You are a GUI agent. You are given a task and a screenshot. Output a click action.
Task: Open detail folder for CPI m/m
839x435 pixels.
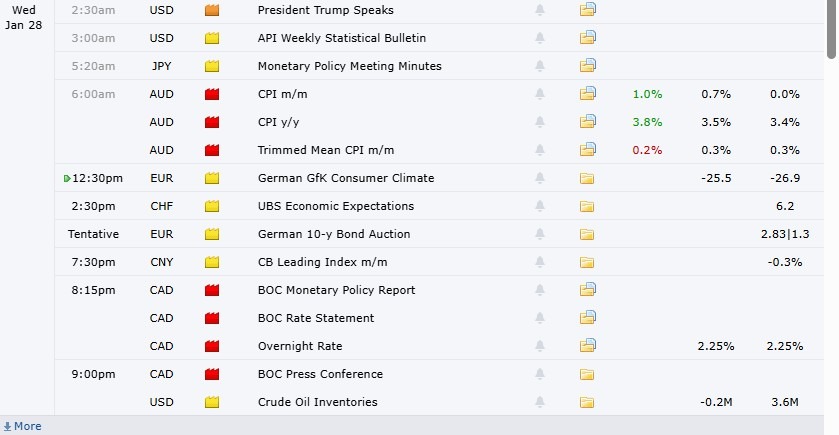click(587, 94)
